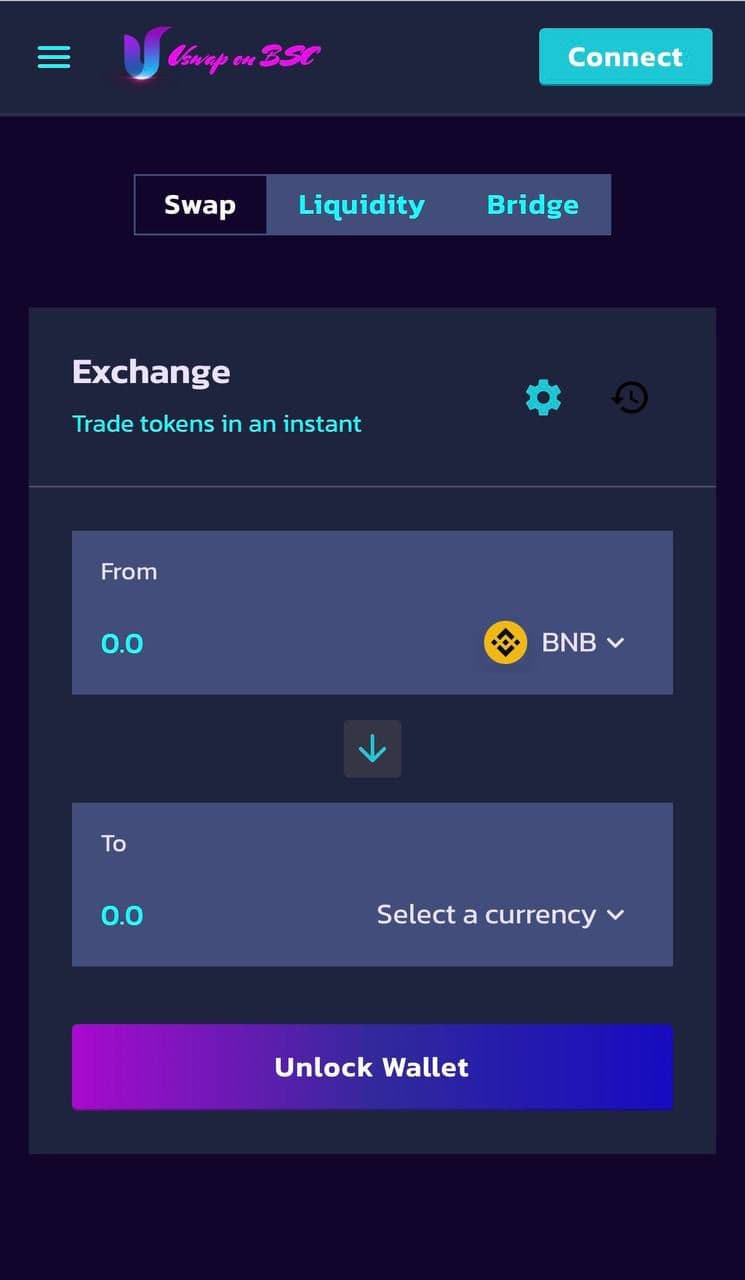View recent transactions history
Image resolution: width=745 pixels, height=1280 pixels.
[630, 398]
